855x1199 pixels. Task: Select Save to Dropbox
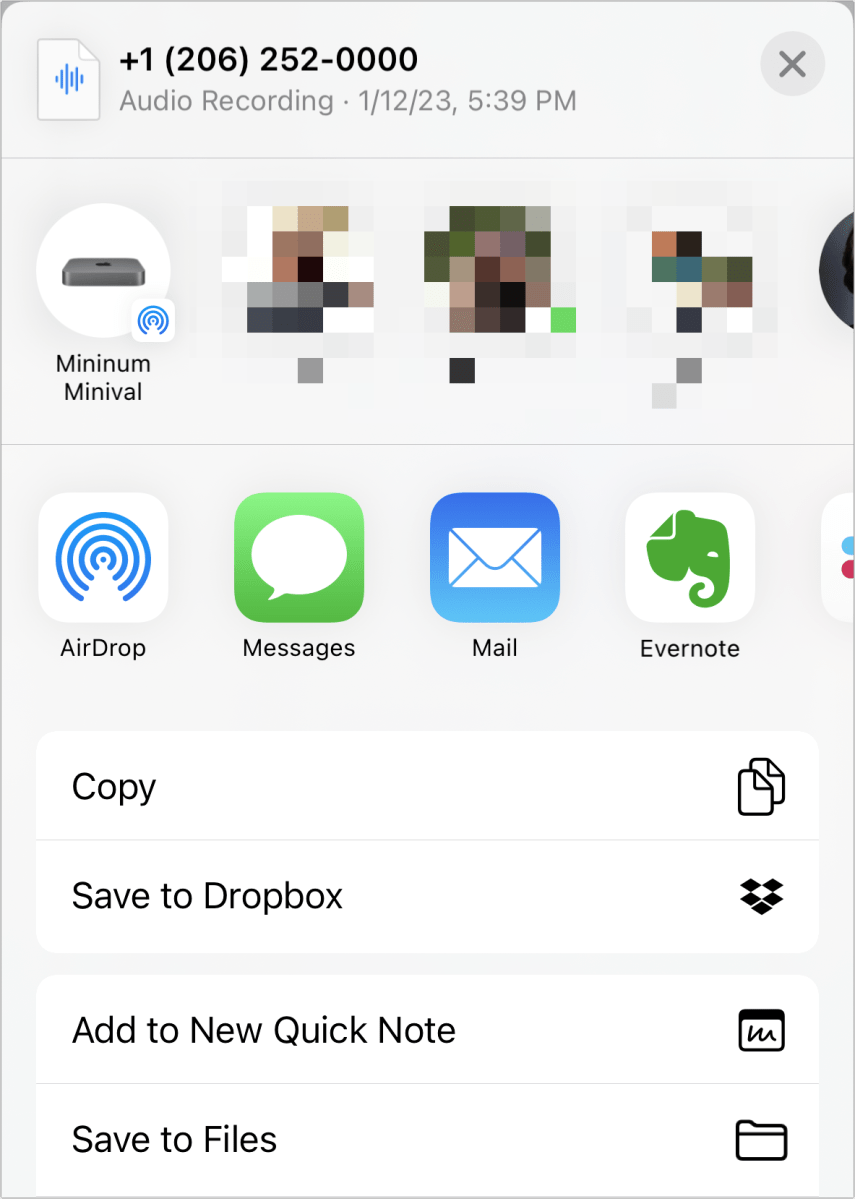tap(427, 896)
